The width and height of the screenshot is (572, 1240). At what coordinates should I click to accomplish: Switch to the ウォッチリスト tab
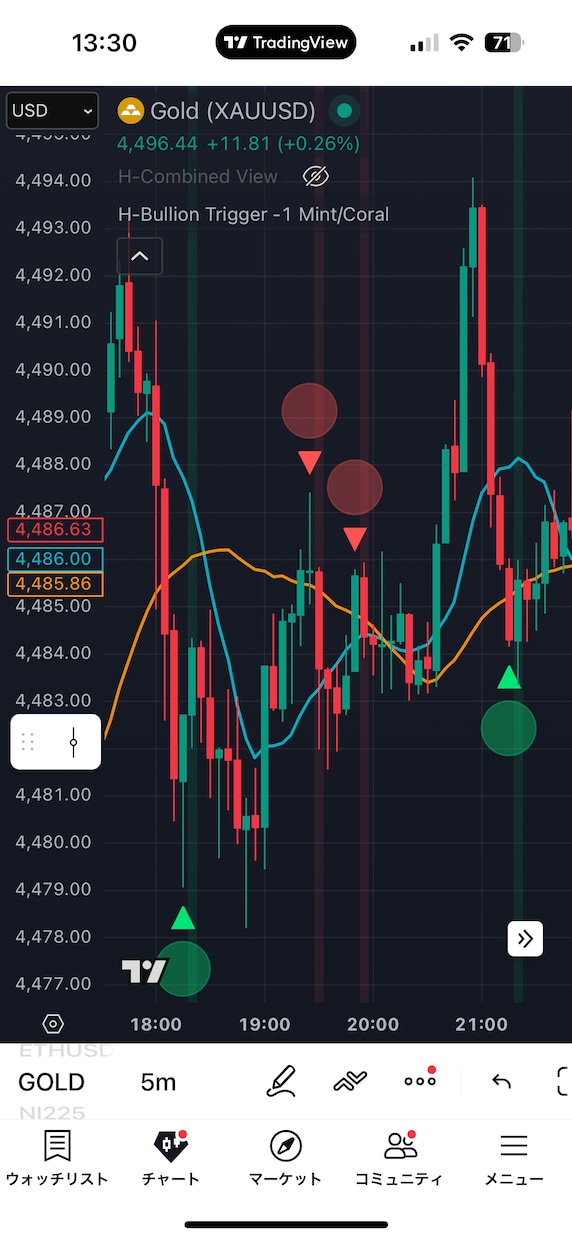click(57, 1160)
